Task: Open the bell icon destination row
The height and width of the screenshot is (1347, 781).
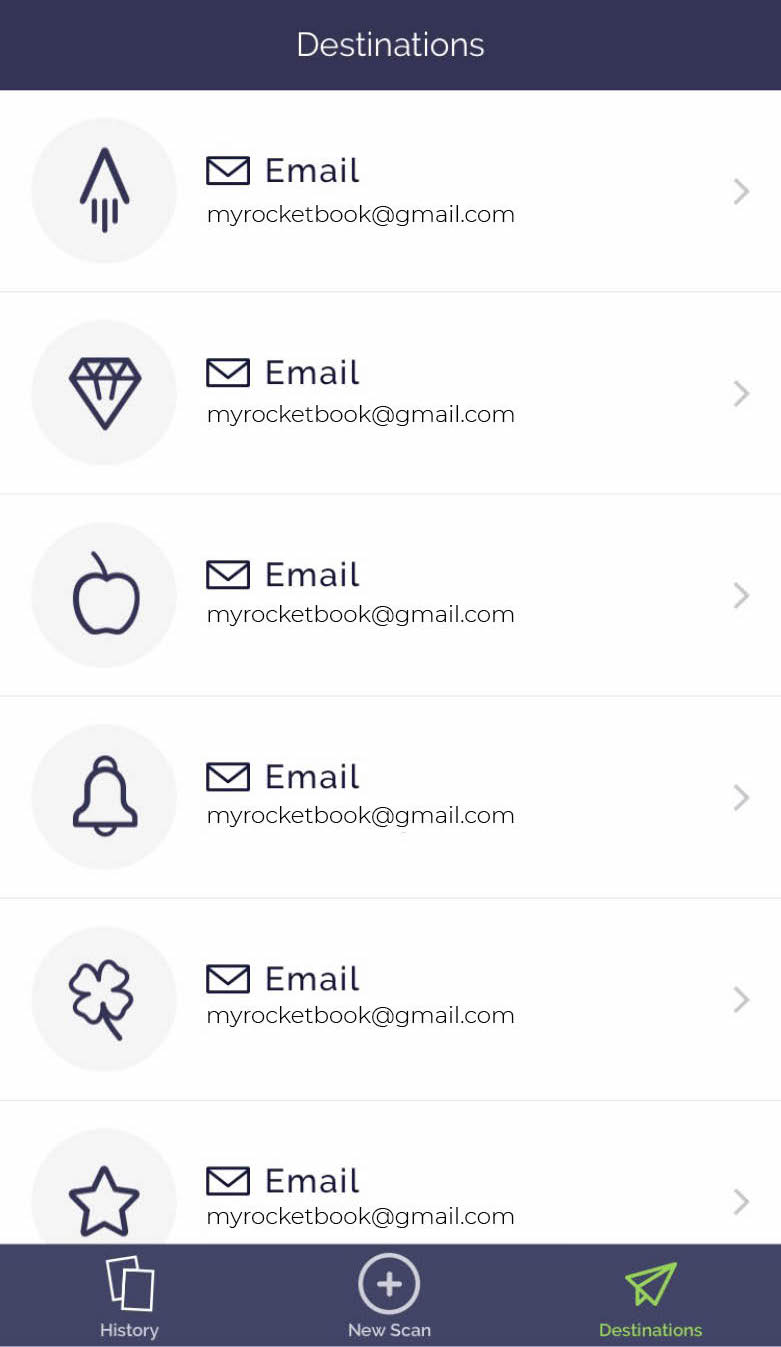Action: pyautogui.click(x=390, y=797)
